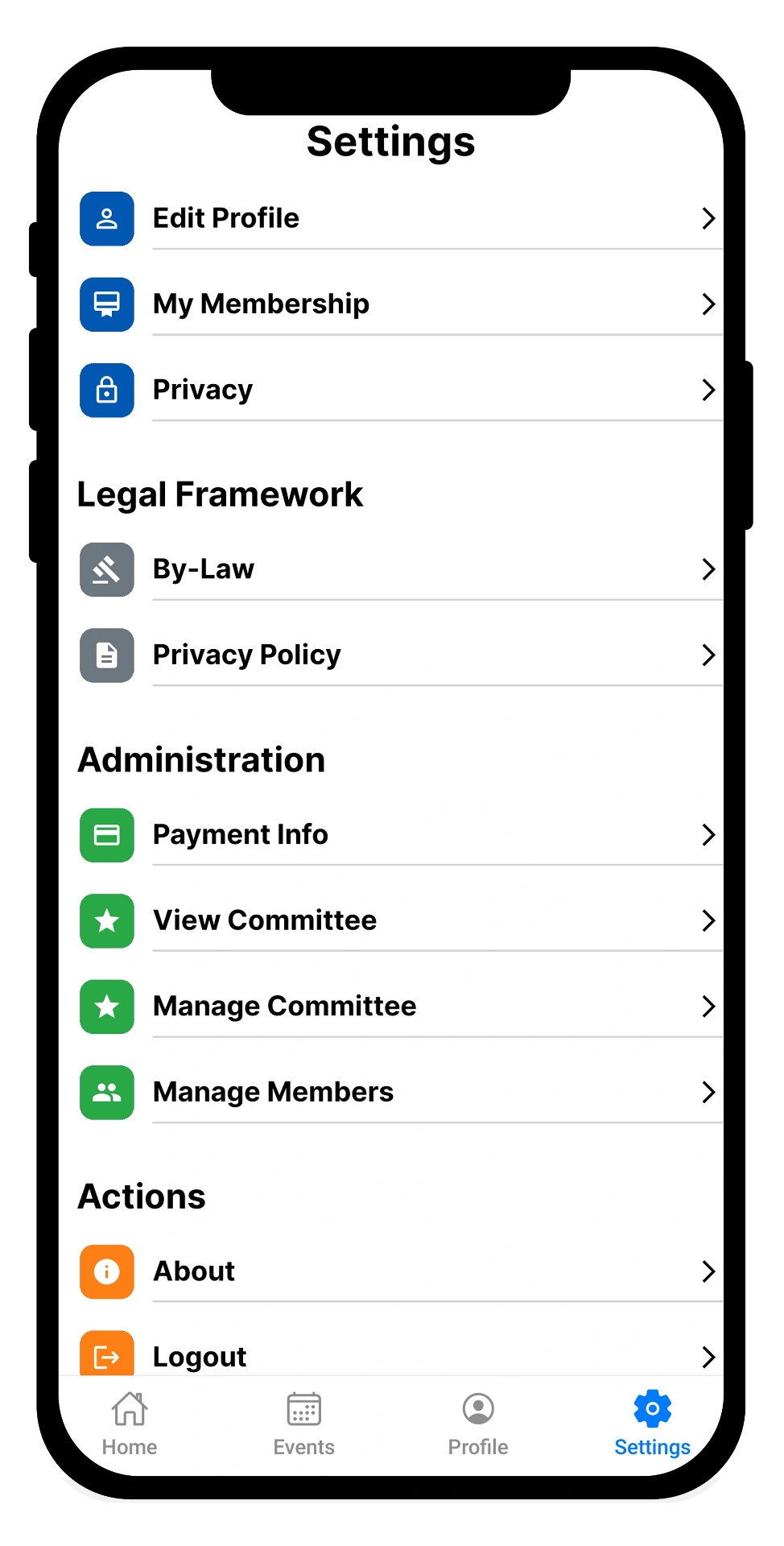Tap the View Committee star icon

(x=105, y=920)
